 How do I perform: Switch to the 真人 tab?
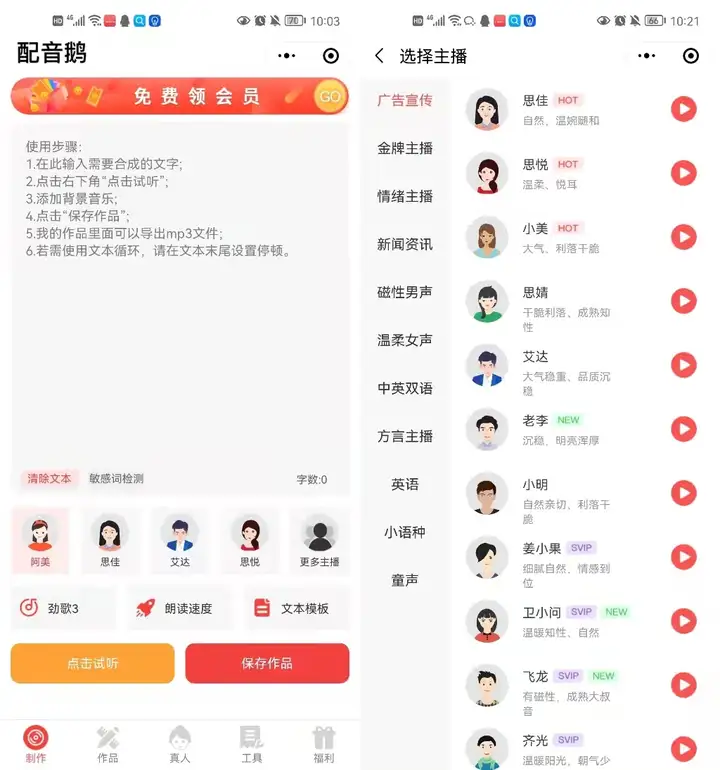(180, 745)
